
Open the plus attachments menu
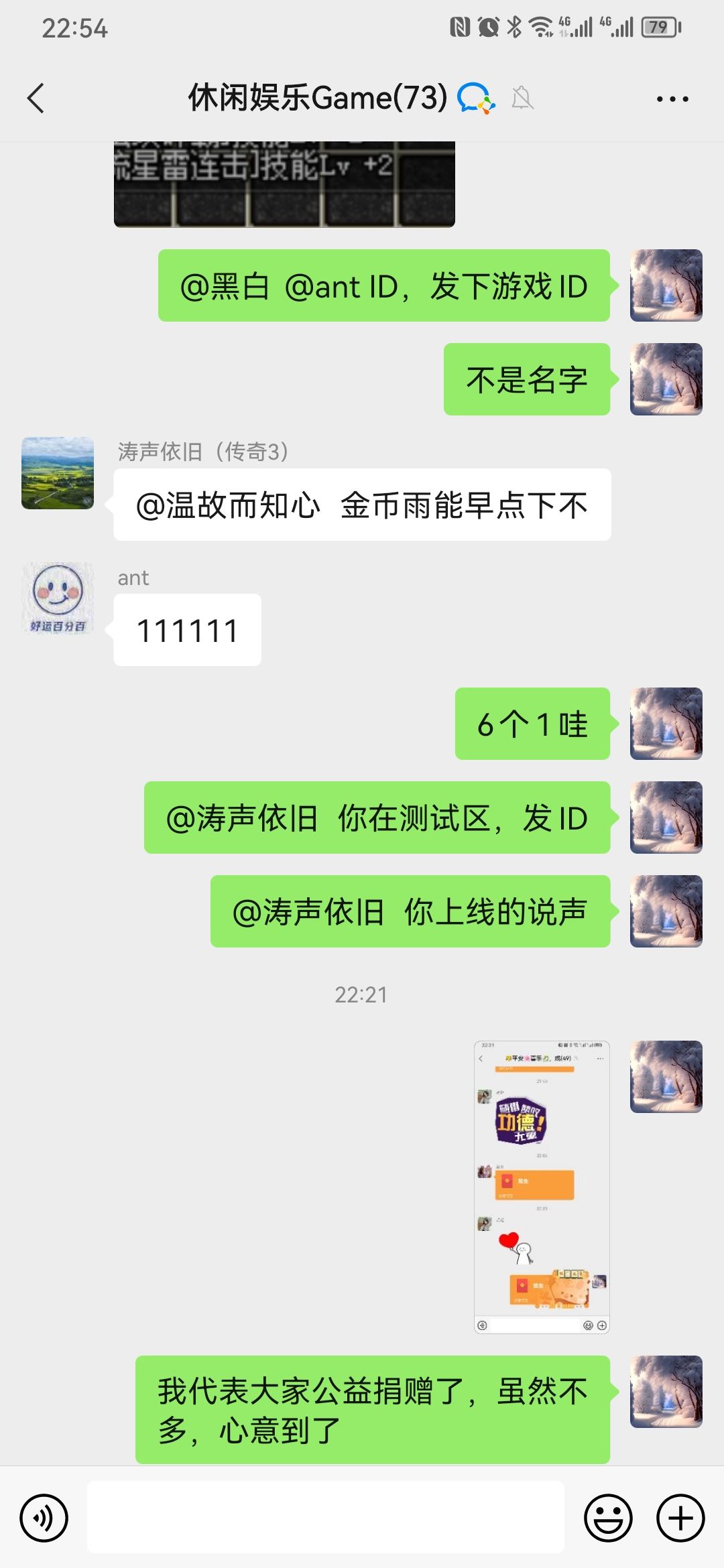680,1517
